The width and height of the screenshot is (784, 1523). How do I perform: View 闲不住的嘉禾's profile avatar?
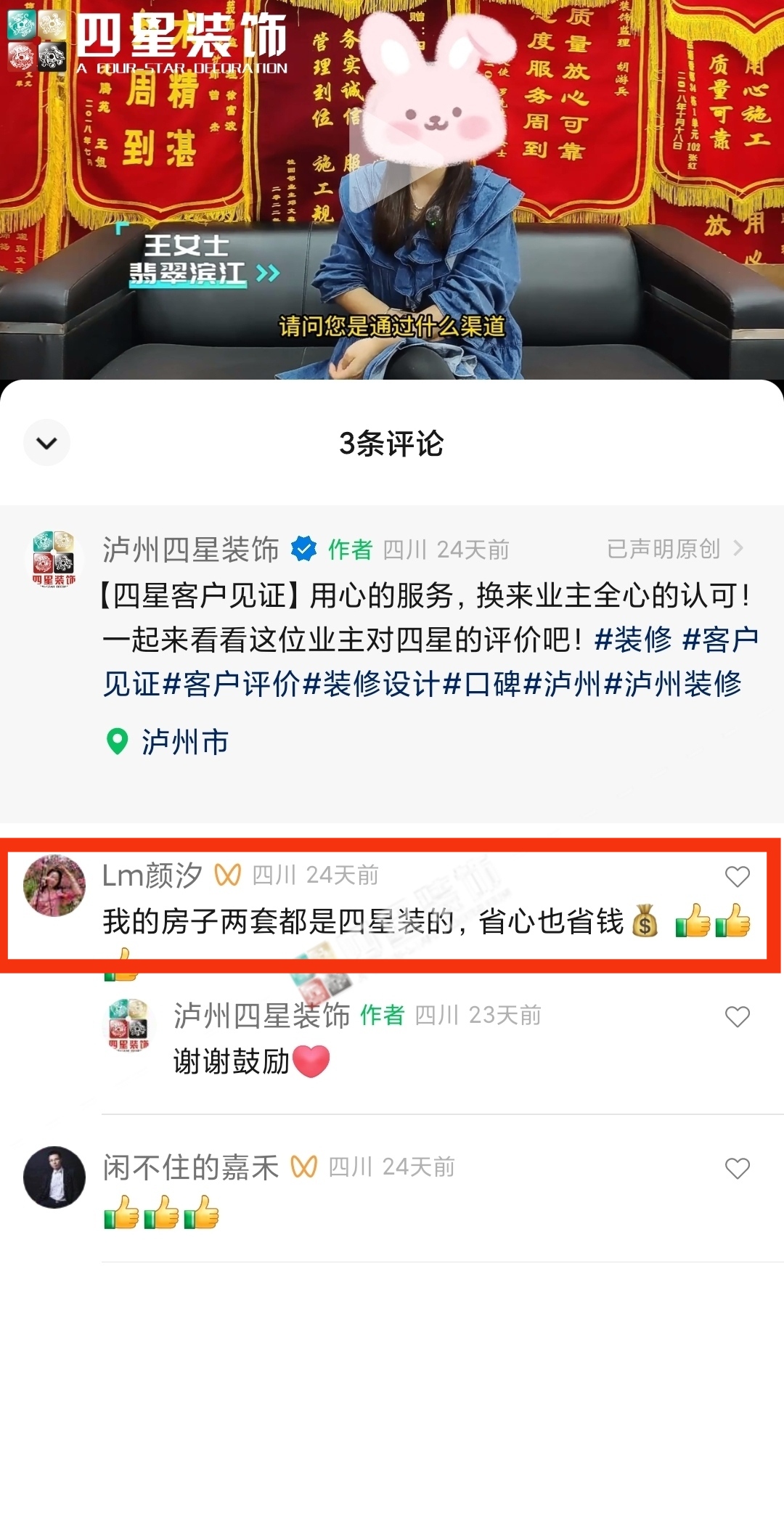54,1177
